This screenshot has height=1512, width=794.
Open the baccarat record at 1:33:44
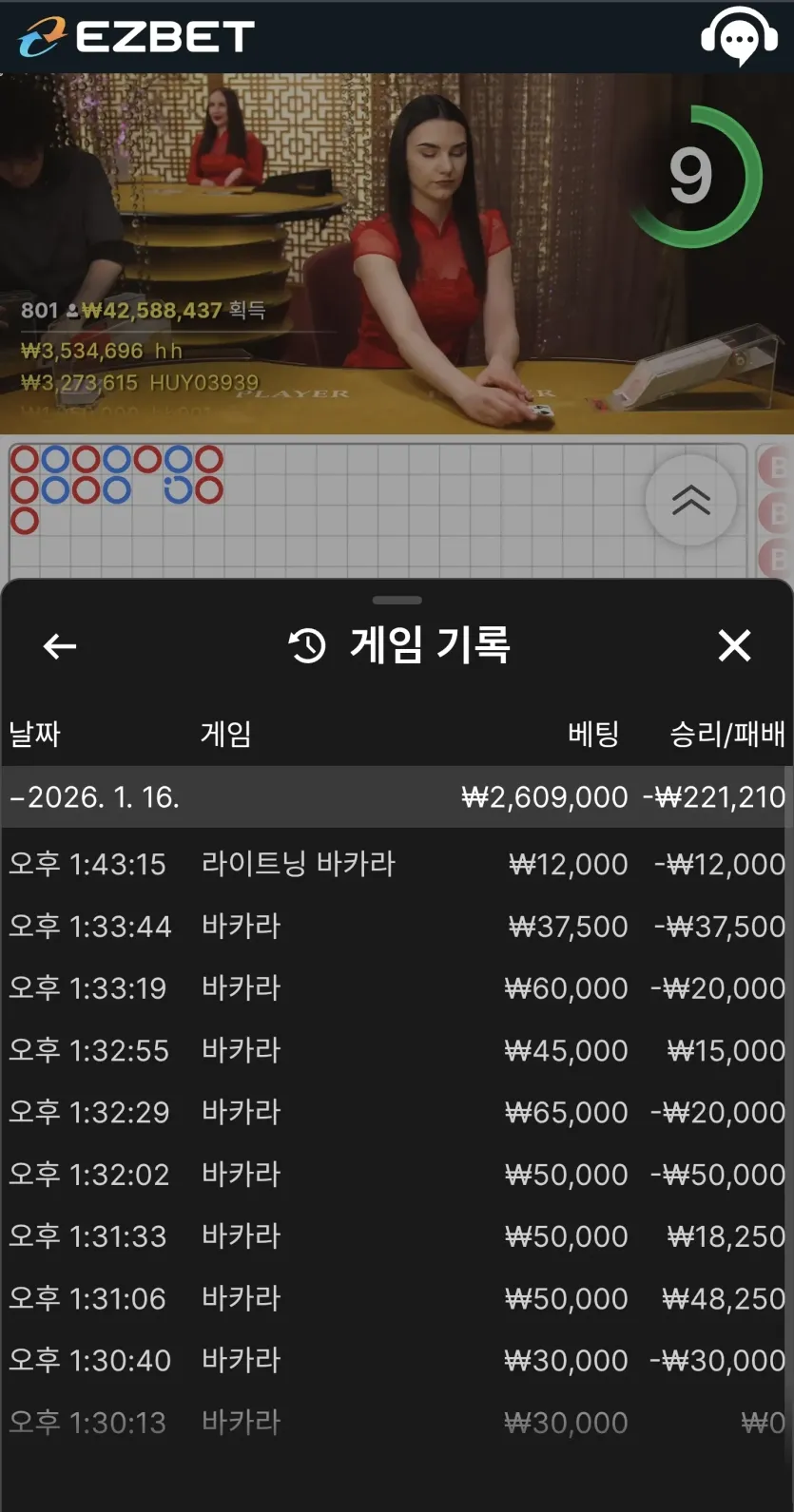pyautogui.click(x=397, y=926)
